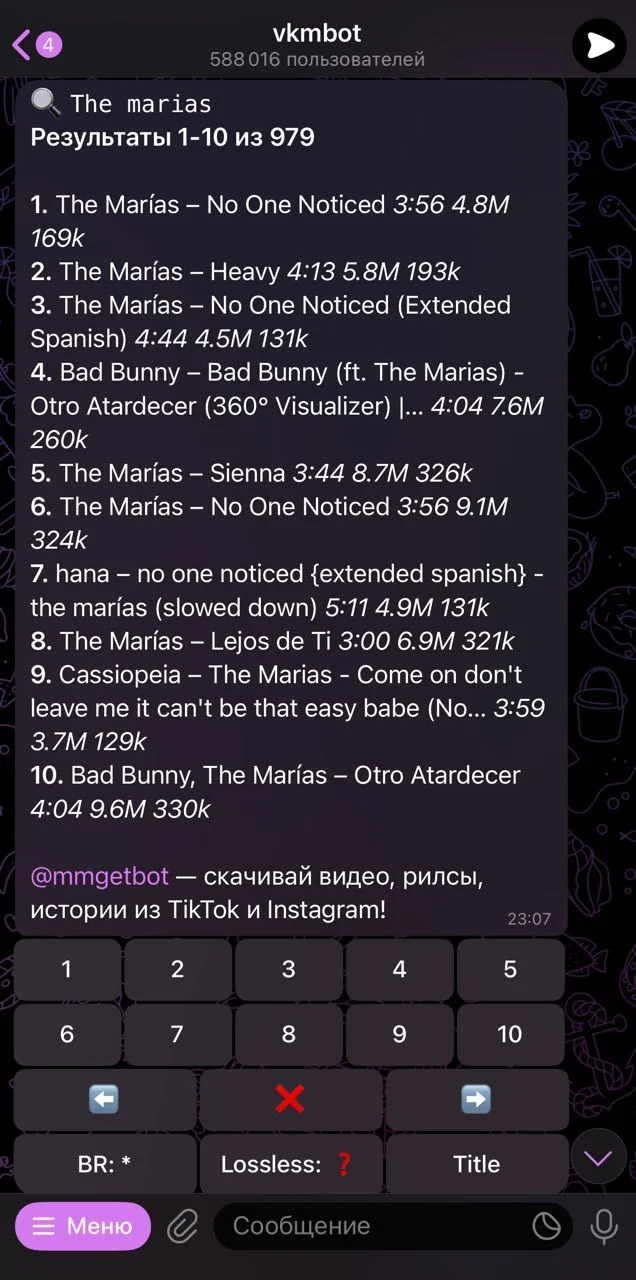Tap the Title sort button
The width and height of the screenshot is (636, 1280).
coord(476,1164)
